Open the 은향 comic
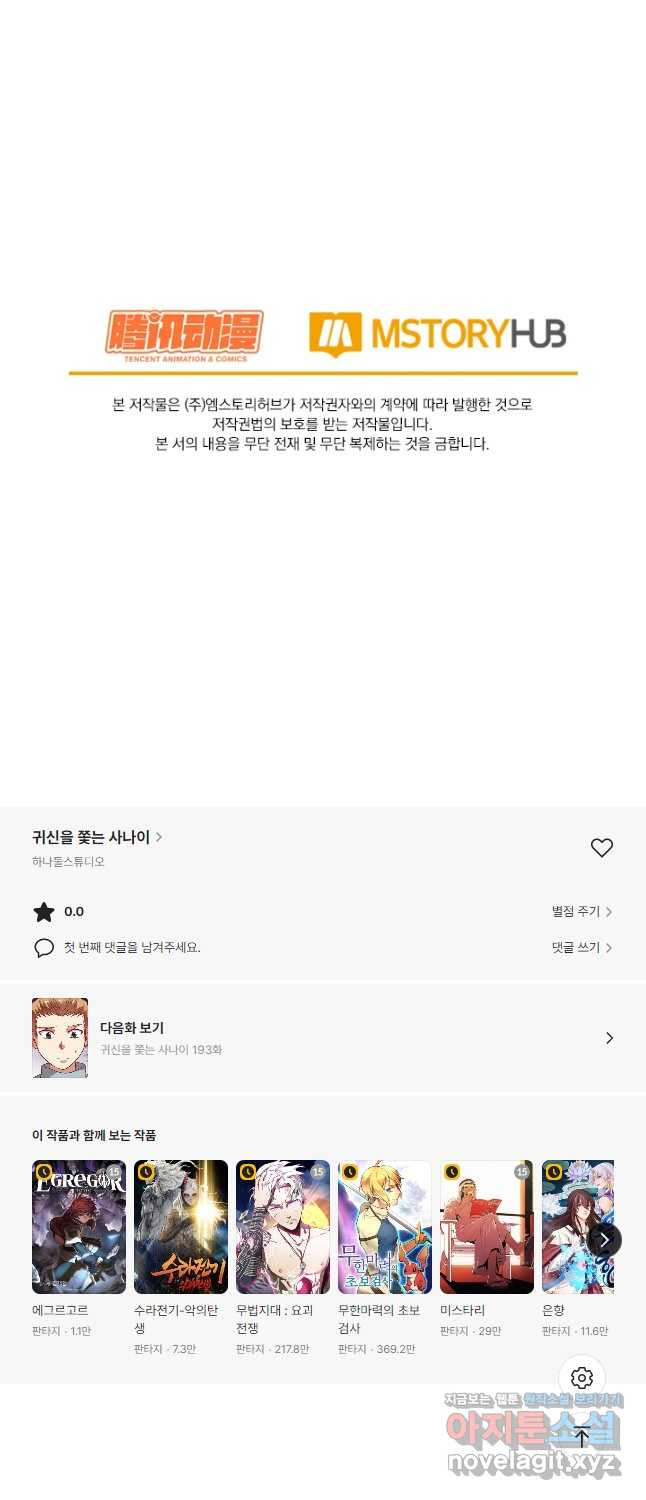Image resolution: width=646 pixels, height=1500 pixels. tap(576, 1227)
